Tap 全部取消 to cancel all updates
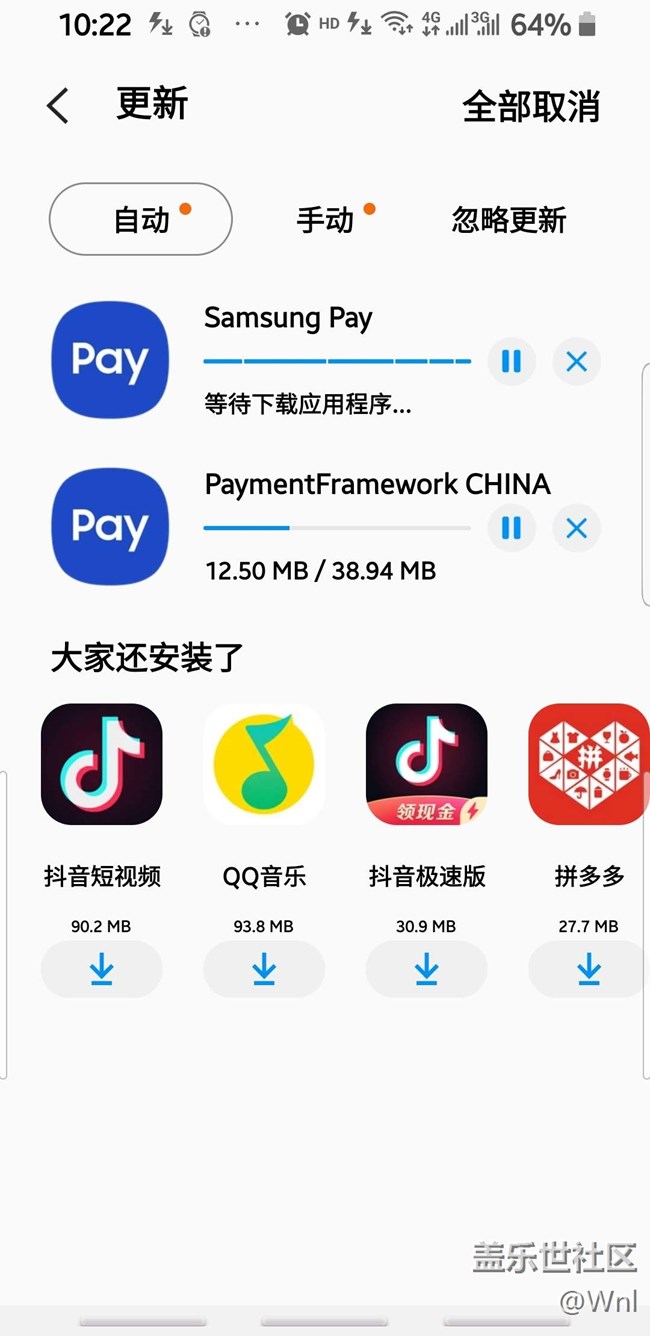 (x=531, y=106)
